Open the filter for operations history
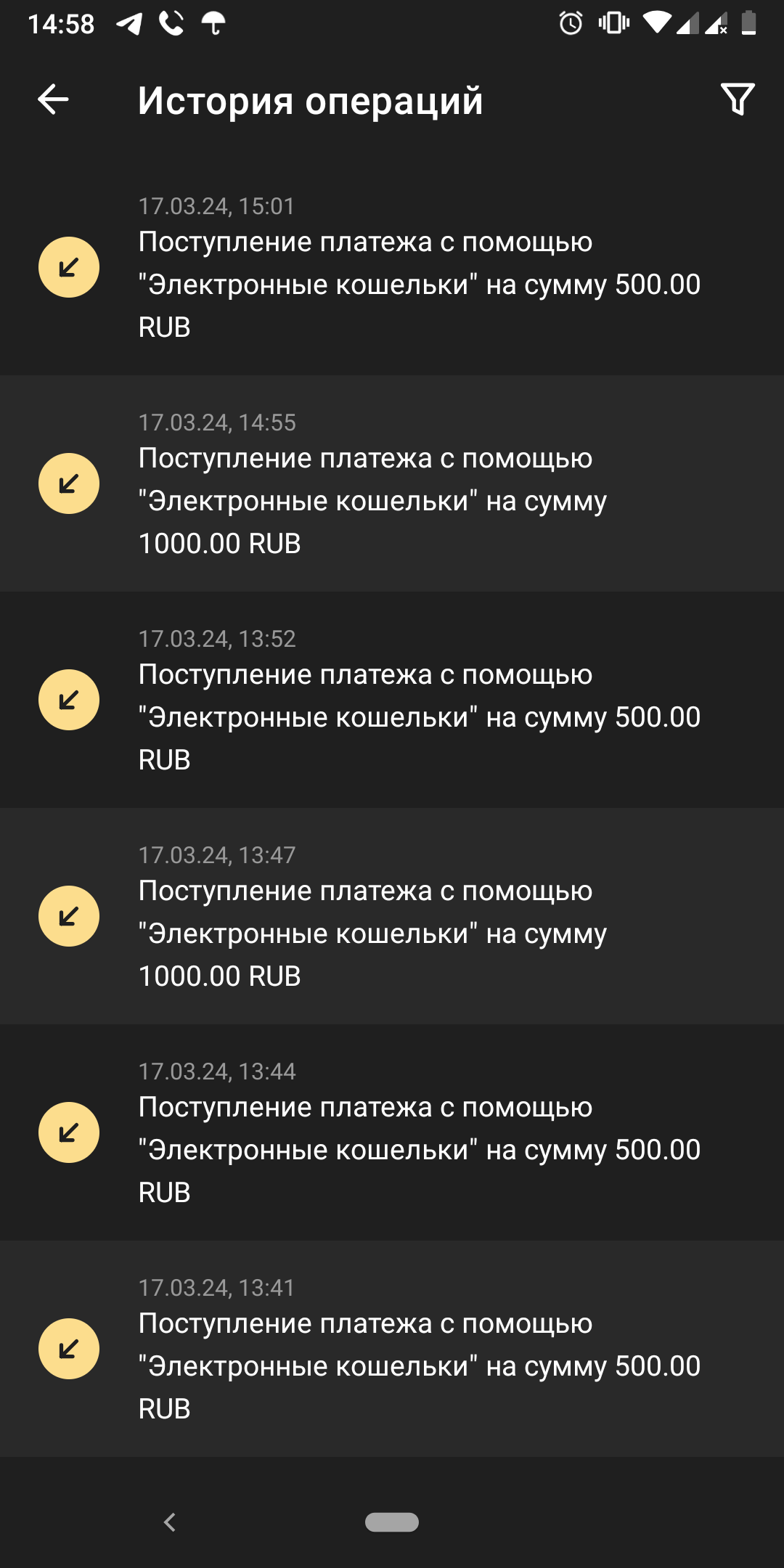The height and width of the screenshot is (1568, 784). 738,99
